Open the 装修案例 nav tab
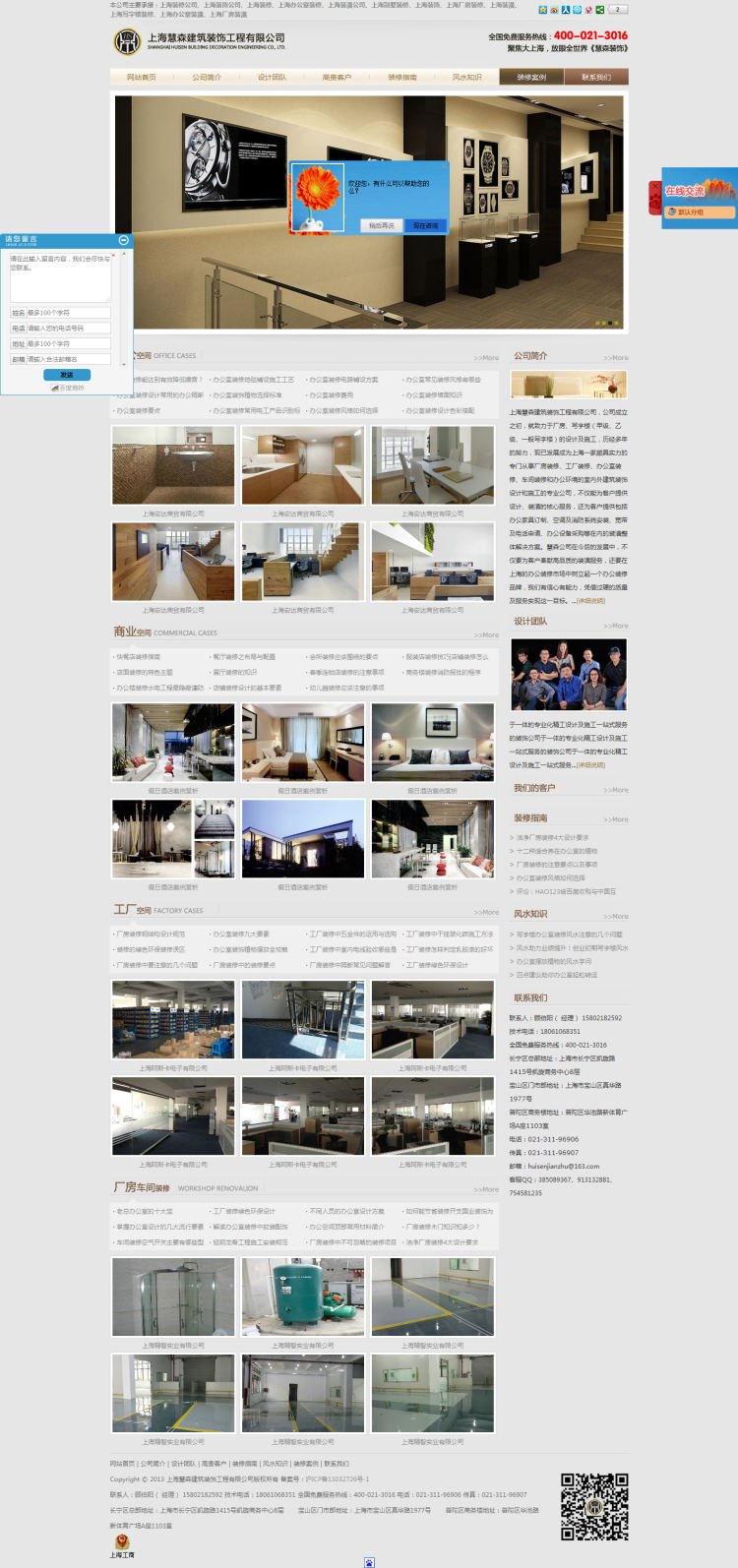This screenshot has width=738, height=1568. [531, 77]
